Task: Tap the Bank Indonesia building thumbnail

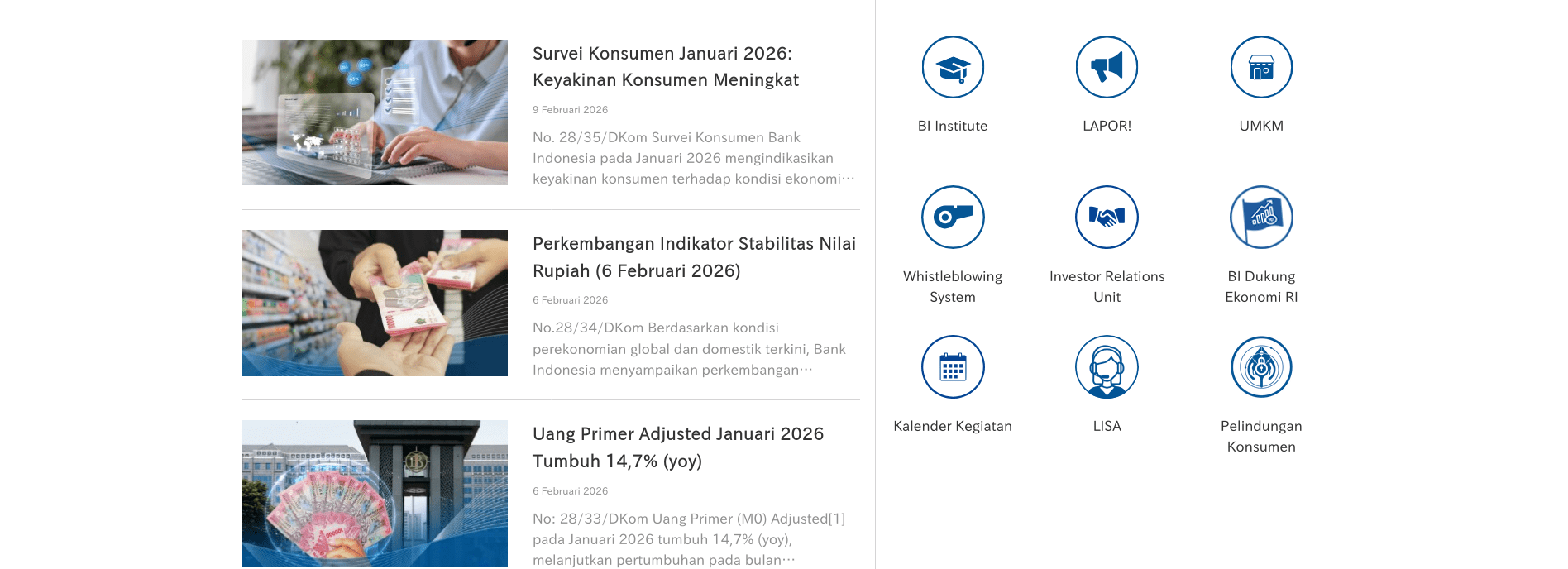Action: (x=375, y=493)
